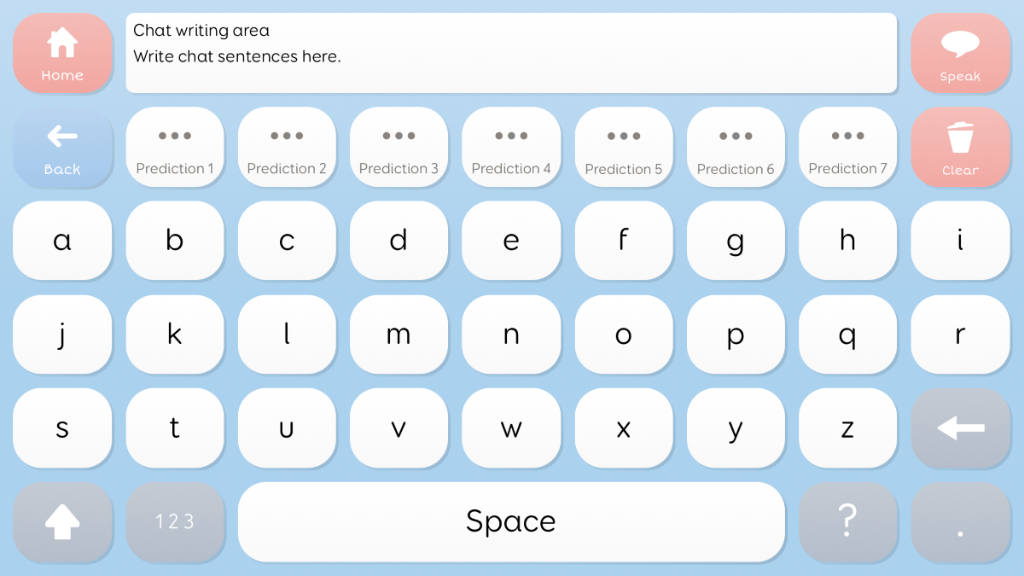Switch to the 123 number keyboard
Screen dimensions: 1024x576
175,522
